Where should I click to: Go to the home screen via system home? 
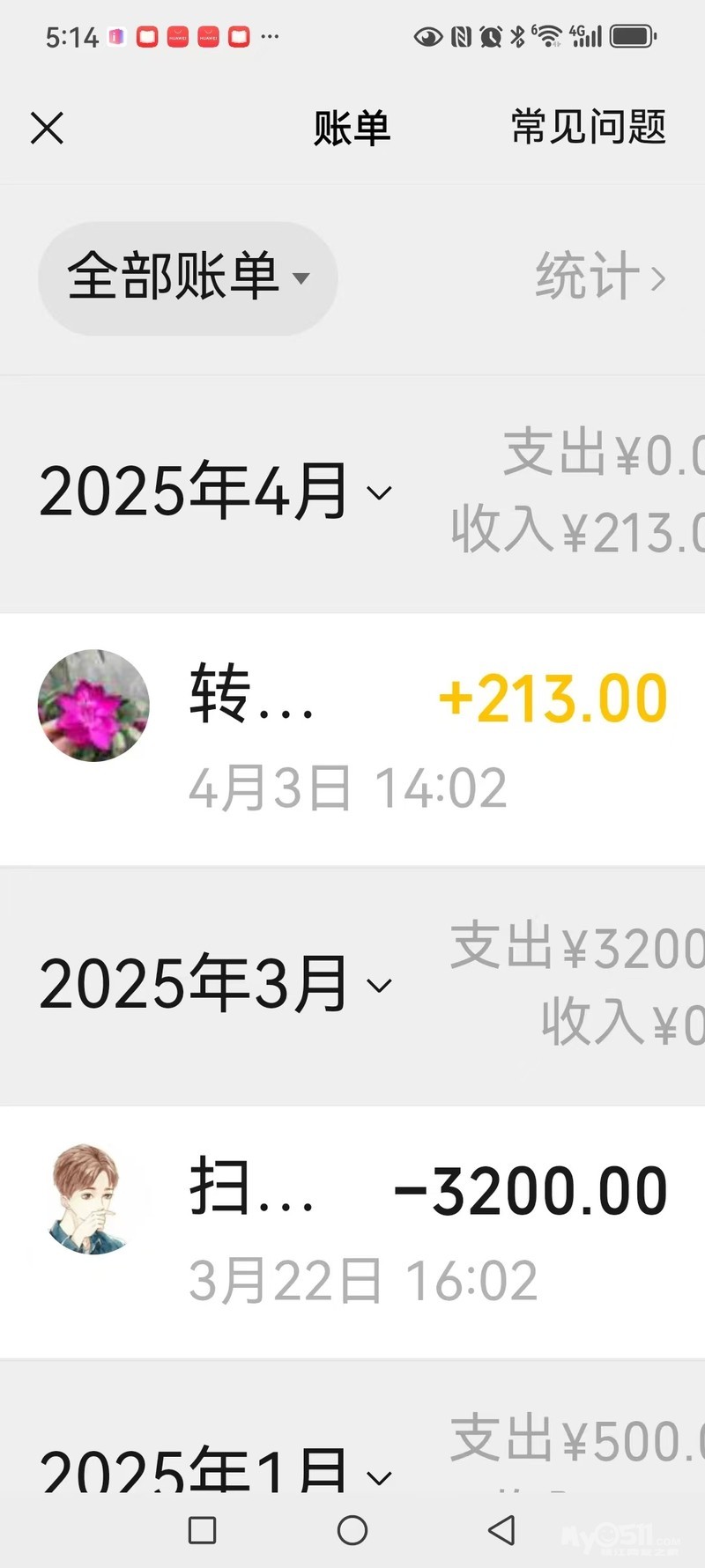(352, 1530)
